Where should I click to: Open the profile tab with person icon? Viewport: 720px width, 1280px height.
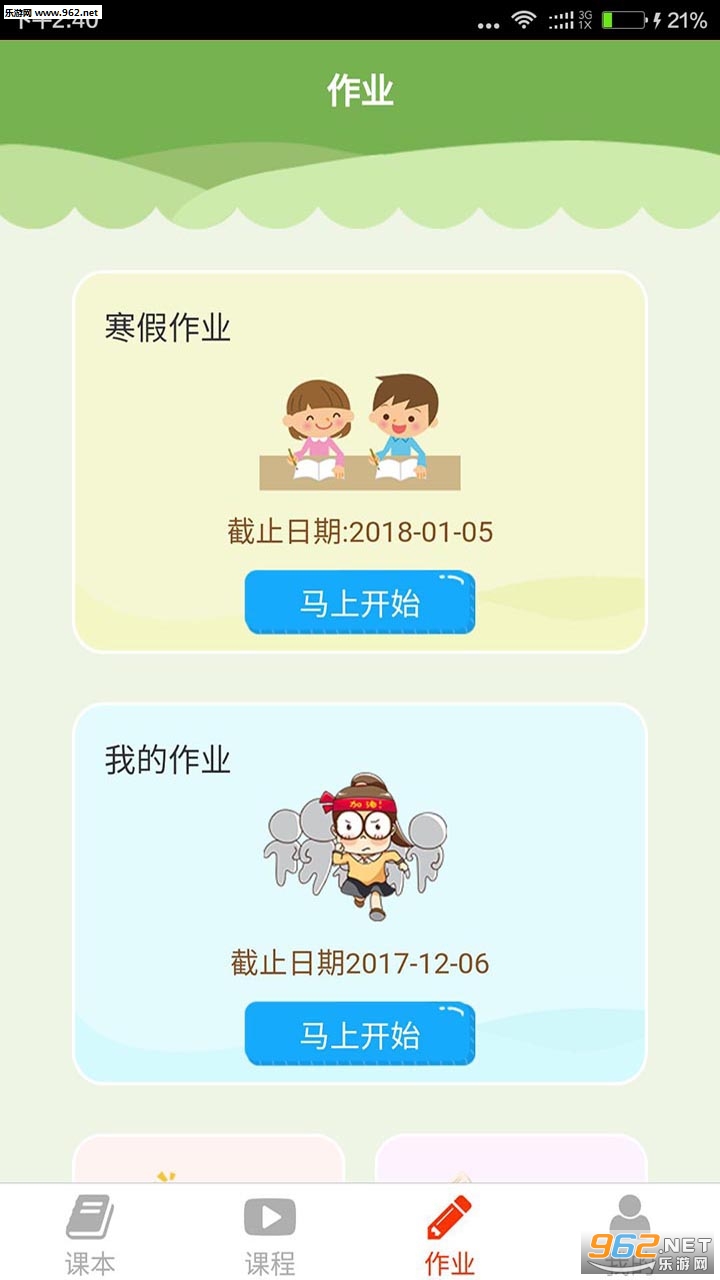[x=629, y=1225]
